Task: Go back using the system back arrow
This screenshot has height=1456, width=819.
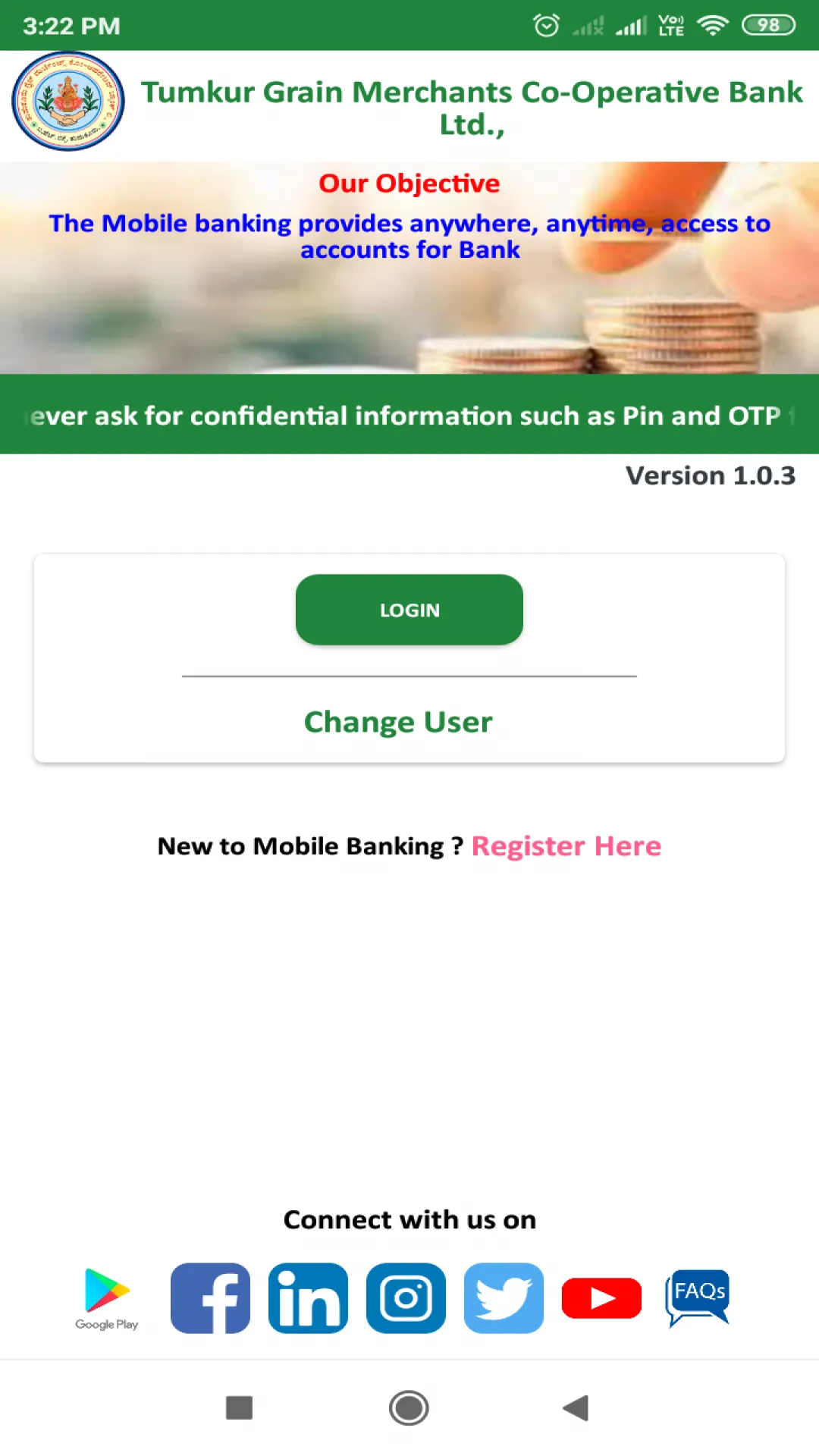Action: tap(576, 1408)
